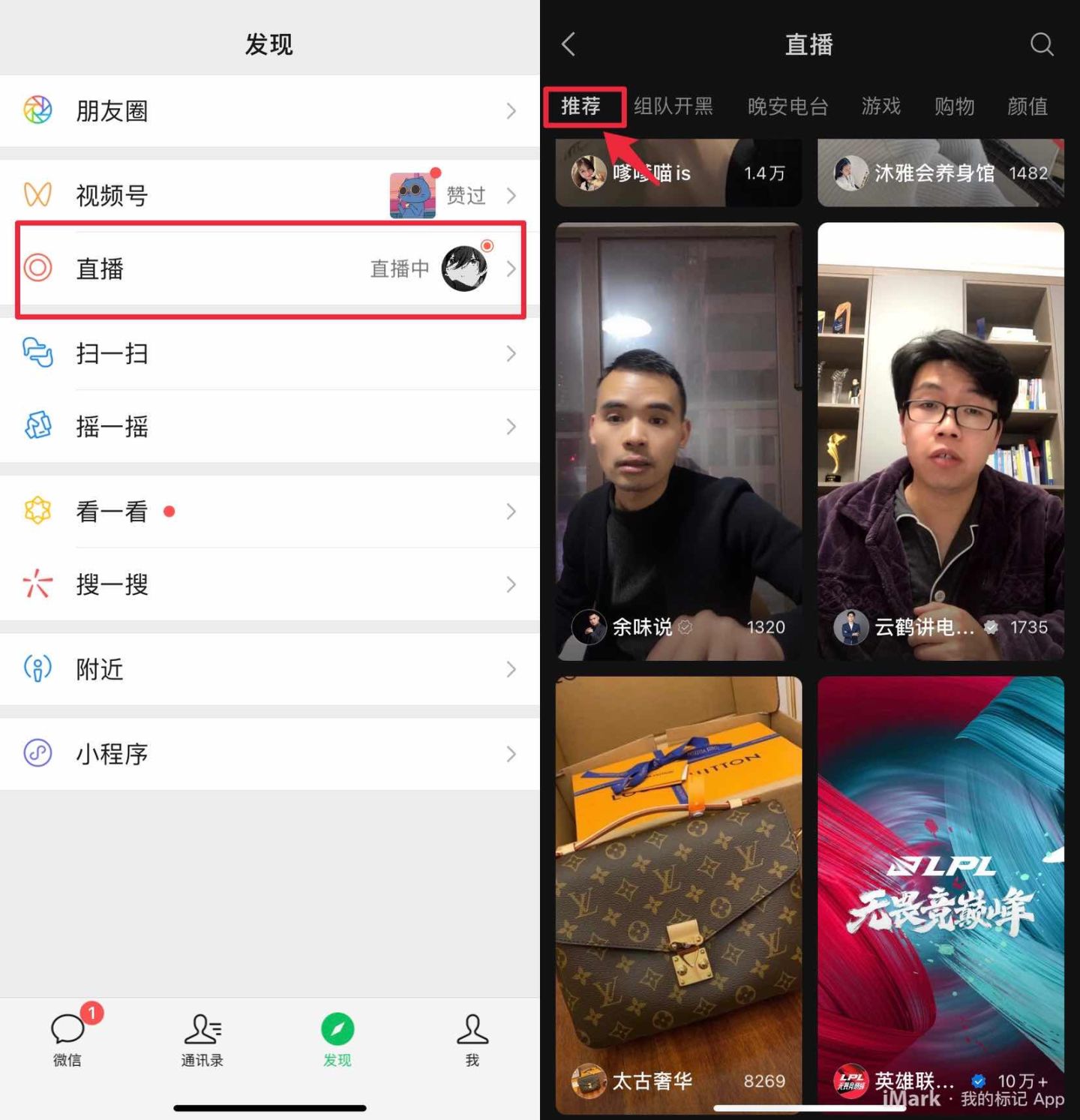This screenshot has width=1080, height=1120.
Task: Open the 直播 live row
Action: coord(268,269)
